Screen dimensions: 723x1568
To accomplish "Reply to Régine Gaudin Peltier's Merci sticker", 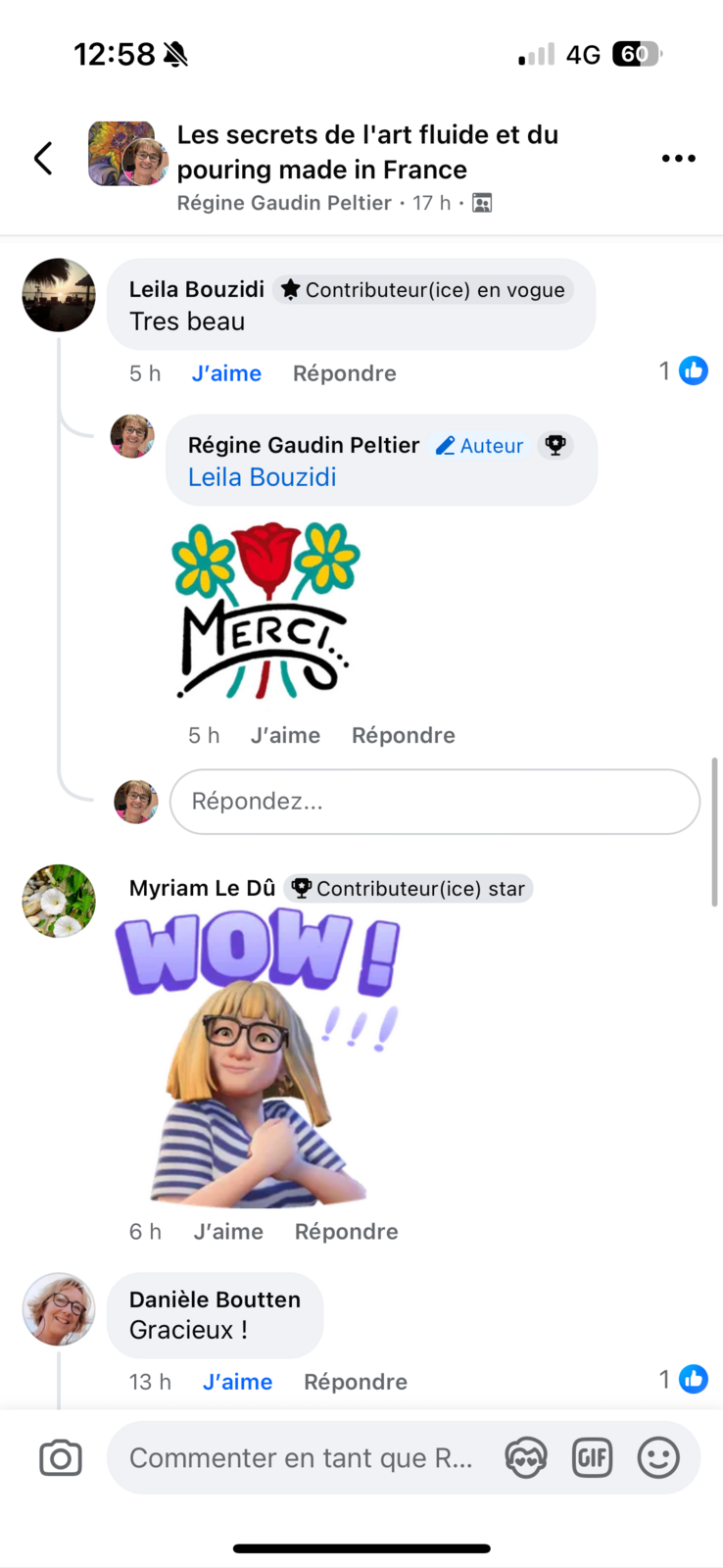I will pos(403,735).
